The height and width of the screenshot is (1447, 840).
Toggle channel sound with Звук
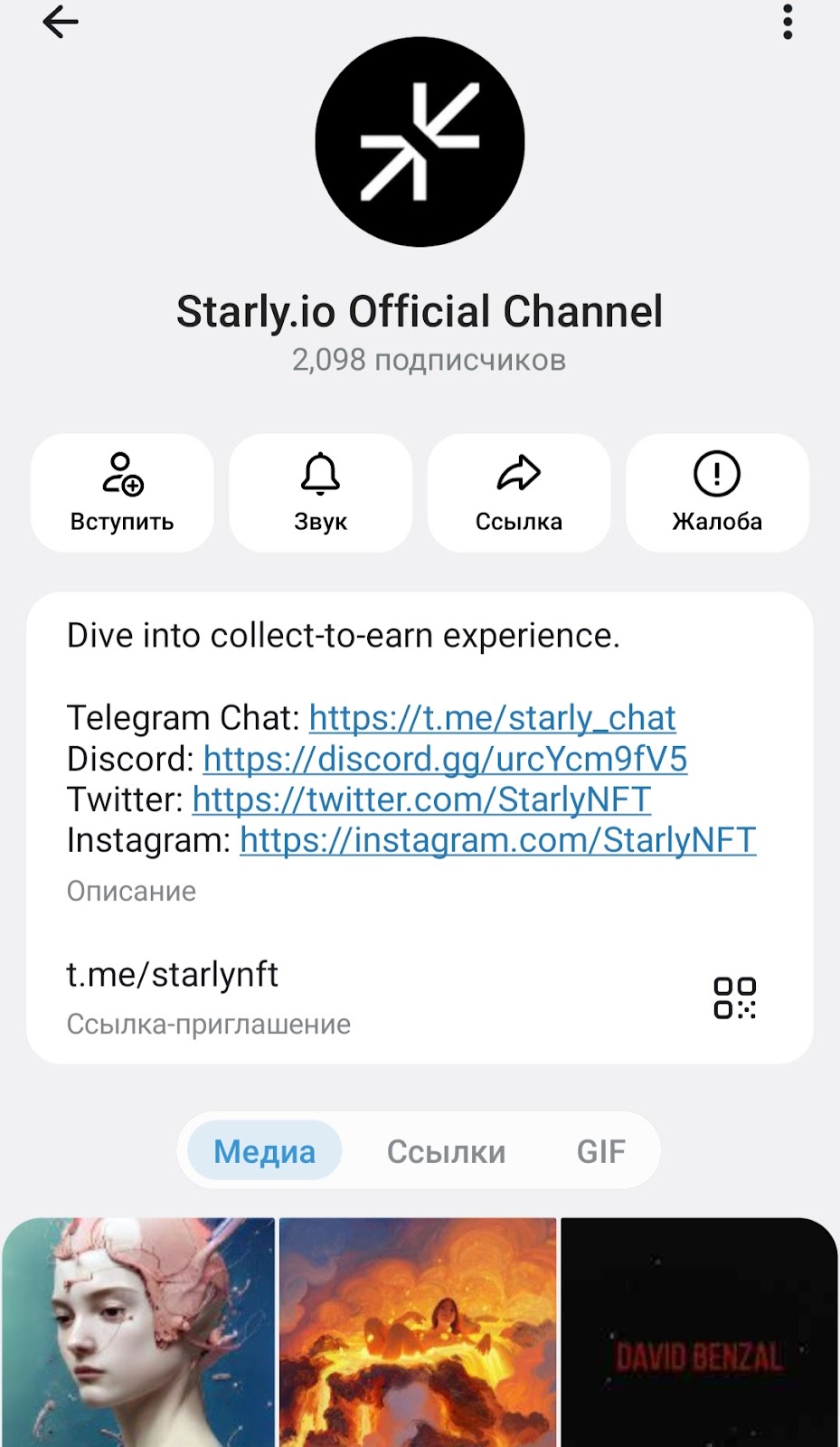320,493
